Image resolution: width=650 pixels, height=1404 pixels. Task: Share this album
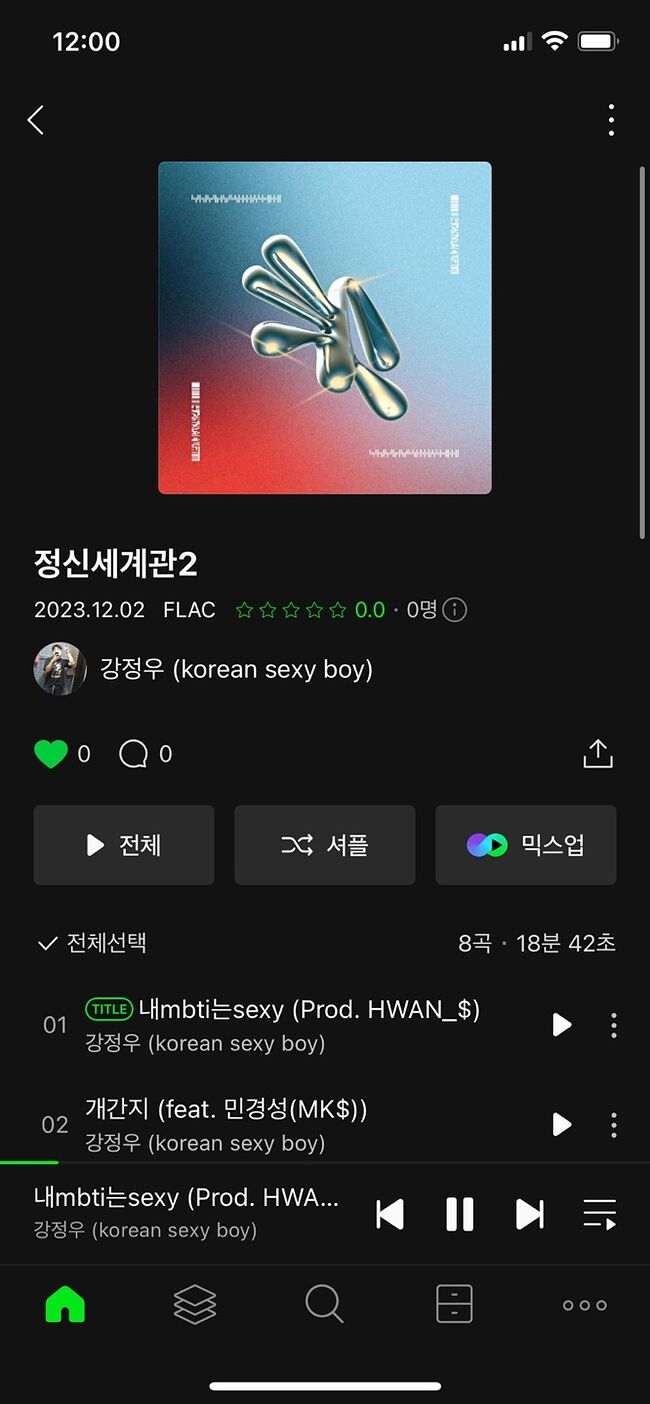597,754
